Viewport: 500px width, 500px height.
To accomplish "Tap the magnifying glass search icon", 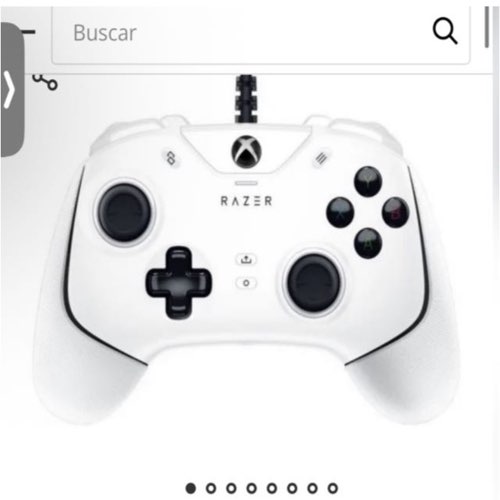I will click(x=445, y=32).
